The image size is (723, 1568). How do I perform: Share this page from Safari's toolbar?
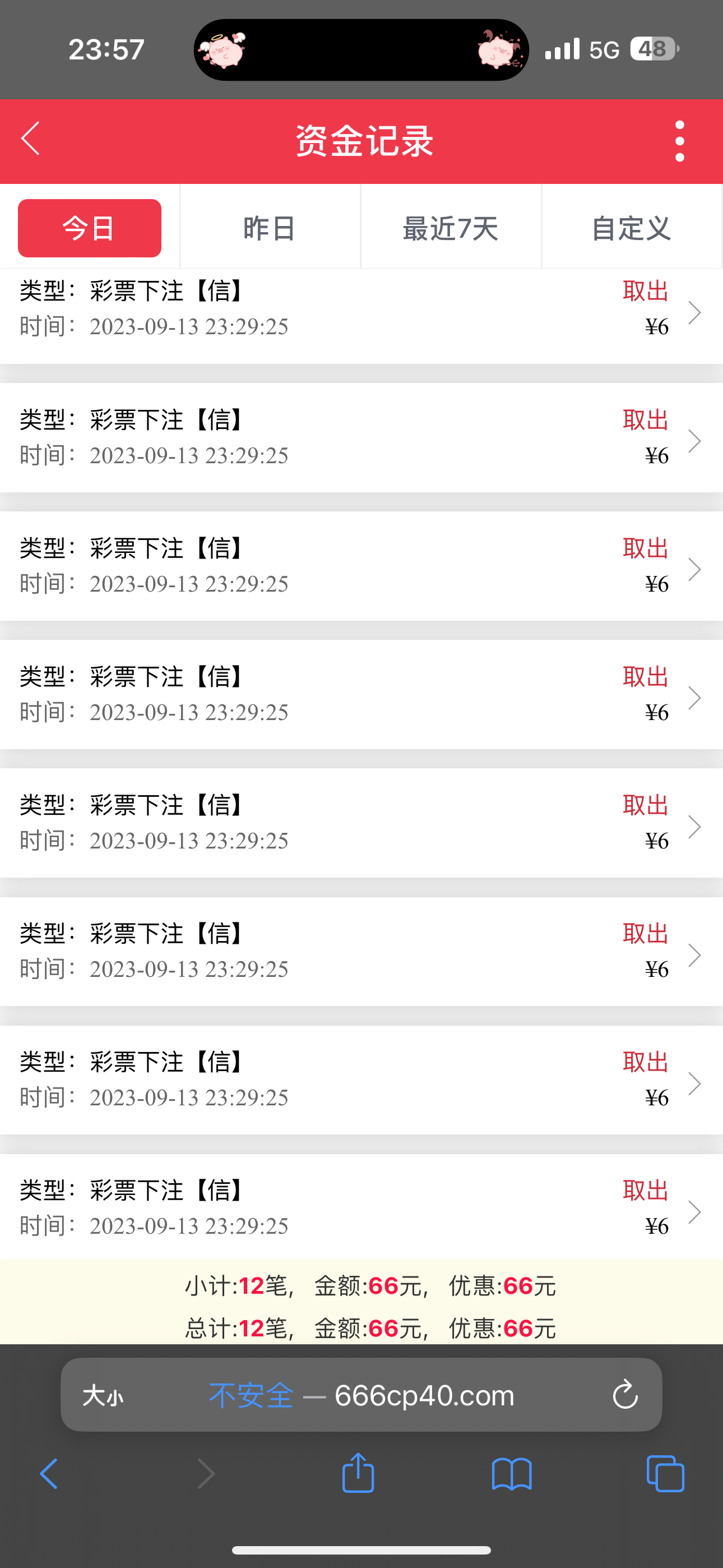coord(358,1473)
